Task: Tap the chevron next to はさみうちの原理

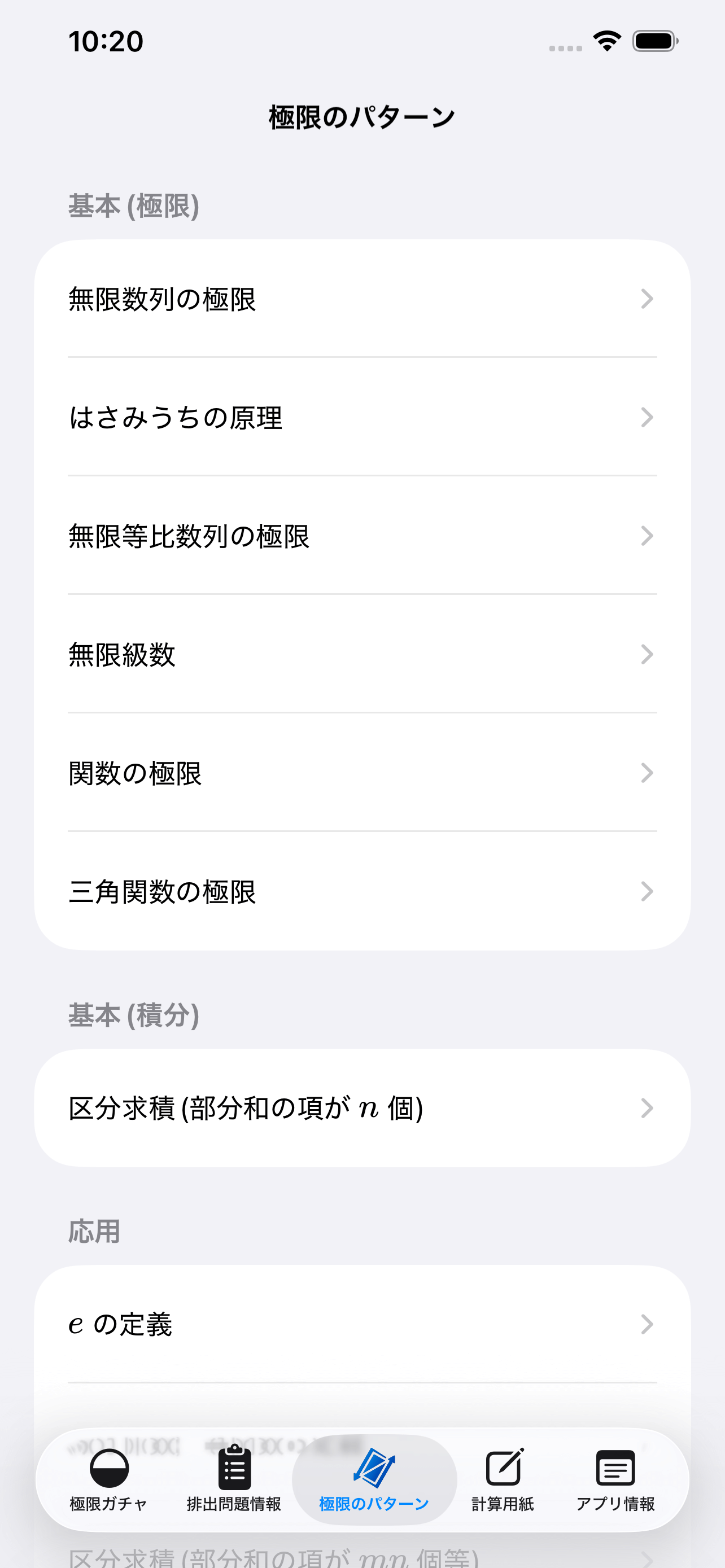Action: [647, 417]
